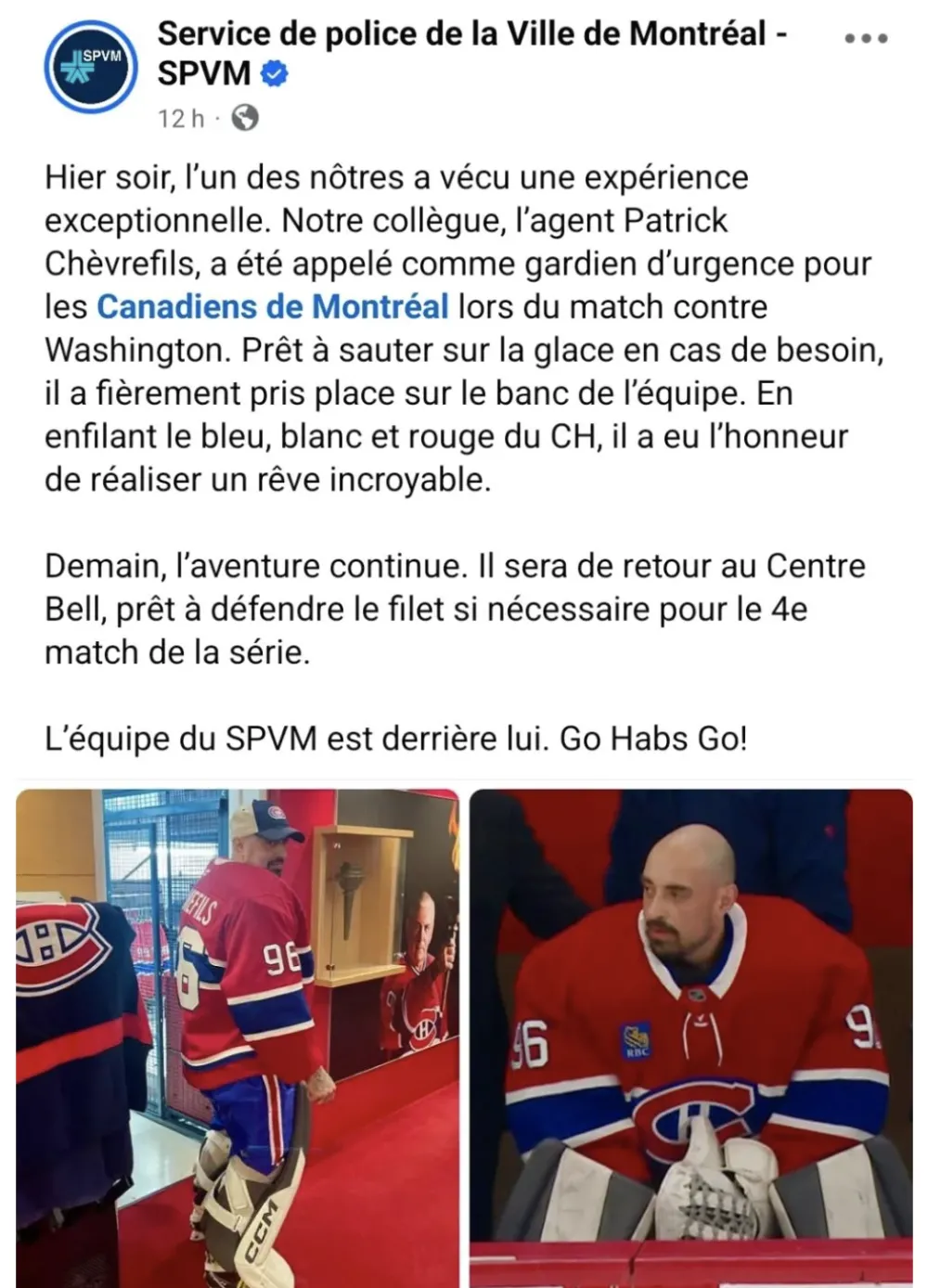Viewport: 928px width, 1288px height.
Task: Open the post's three-dot options menu
Action: [x=866, y=39]
